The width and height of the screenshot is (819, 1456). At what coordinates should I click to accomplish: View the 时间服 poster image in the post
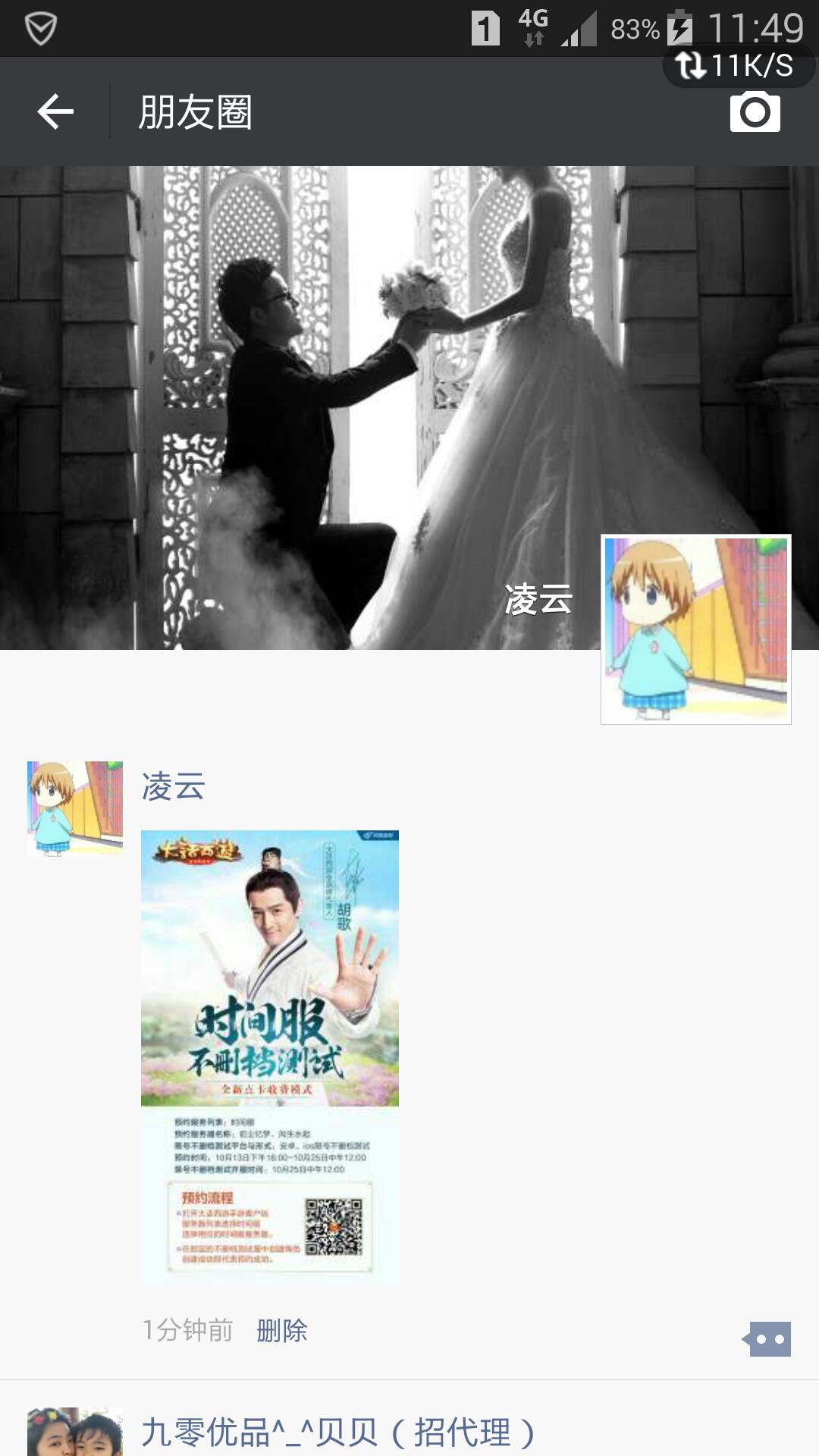270,1057
